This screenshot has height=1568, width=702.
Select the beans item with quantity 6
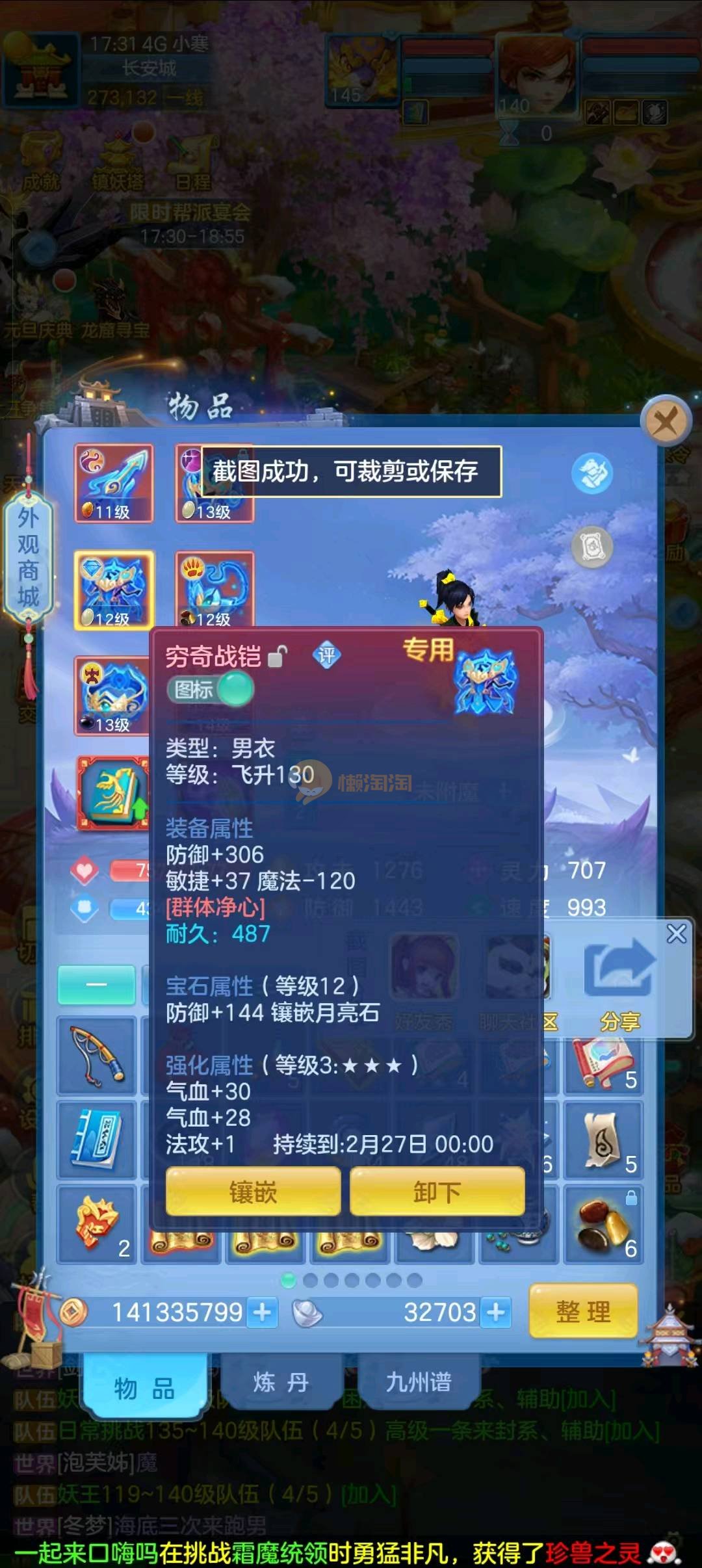[604, 1225]
